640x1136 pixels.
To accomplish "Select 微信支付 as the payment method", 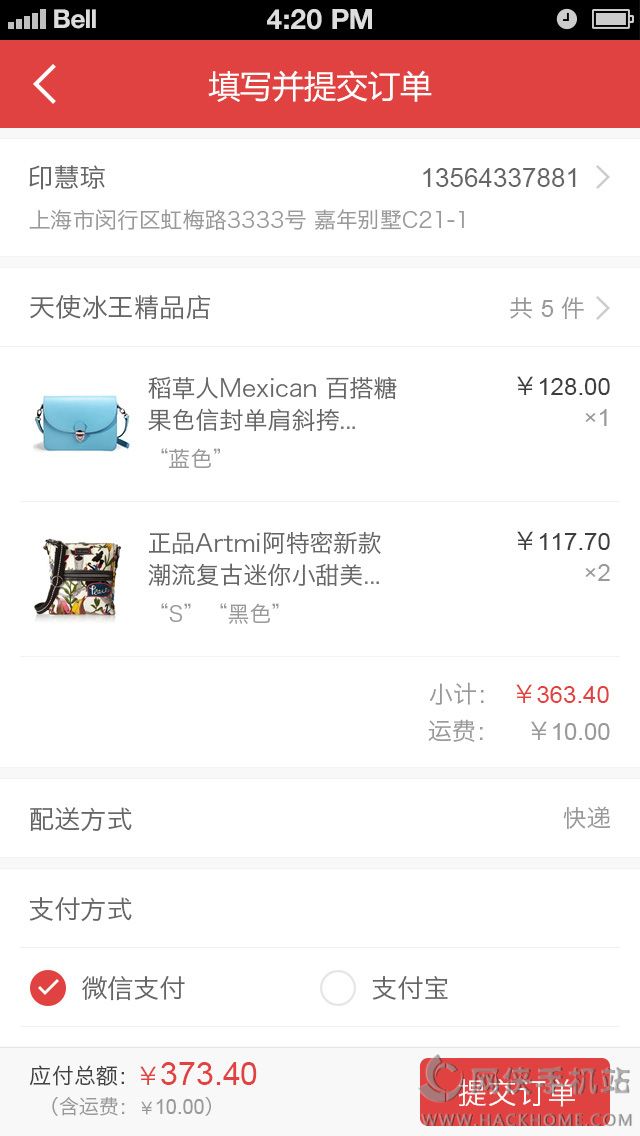I will point(48,988).
